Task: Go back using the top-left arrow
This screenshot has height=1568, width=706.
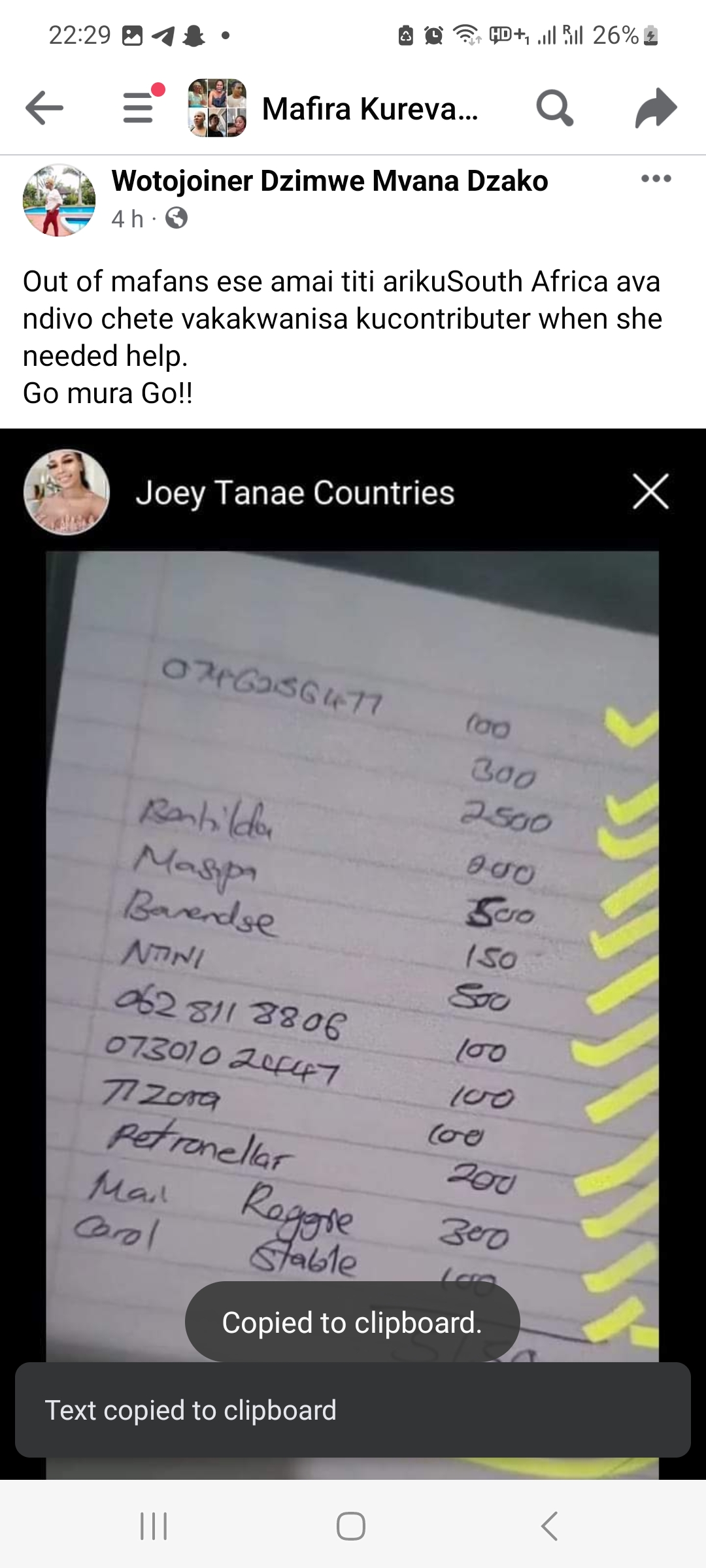Action: [44, 108]
